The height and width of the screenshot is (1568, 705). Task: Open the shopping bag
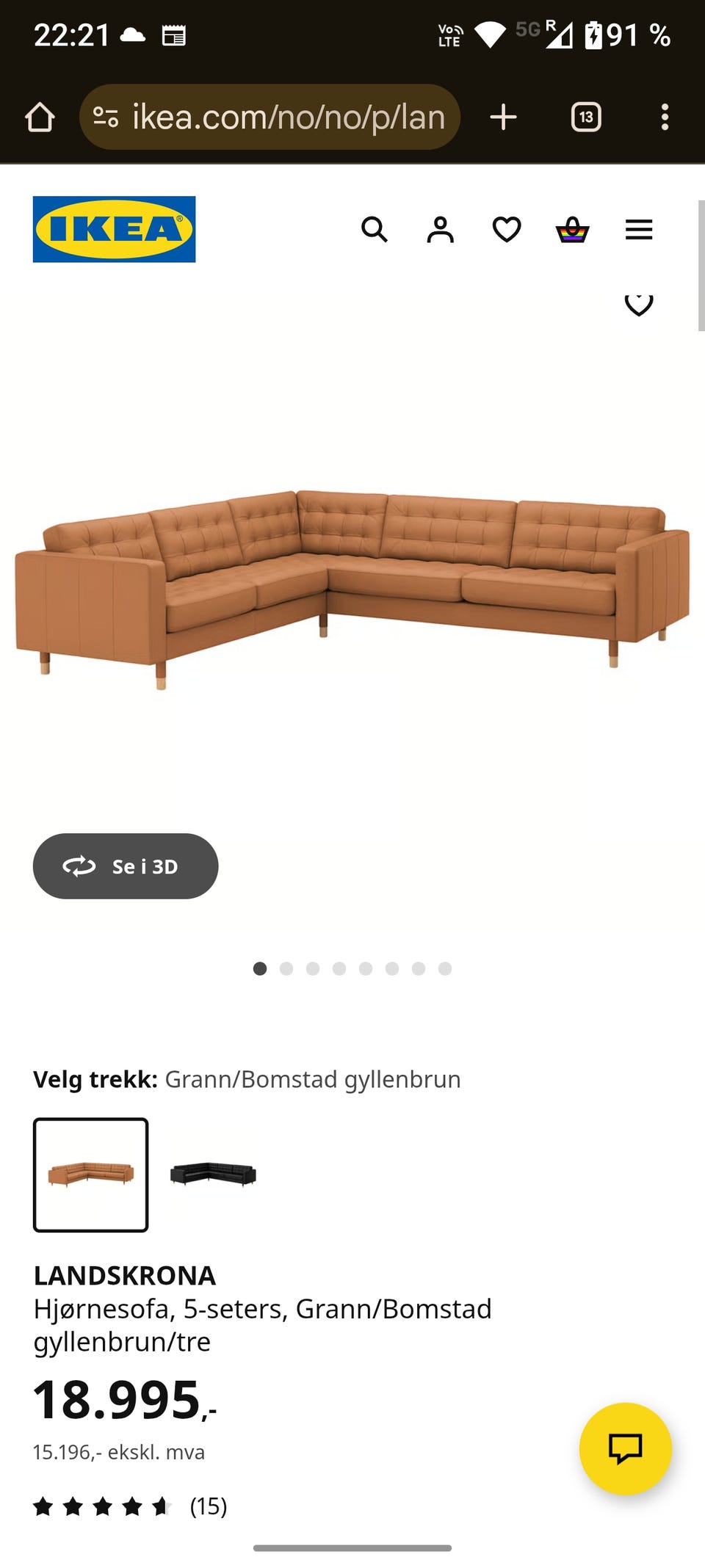pos(572,230)
